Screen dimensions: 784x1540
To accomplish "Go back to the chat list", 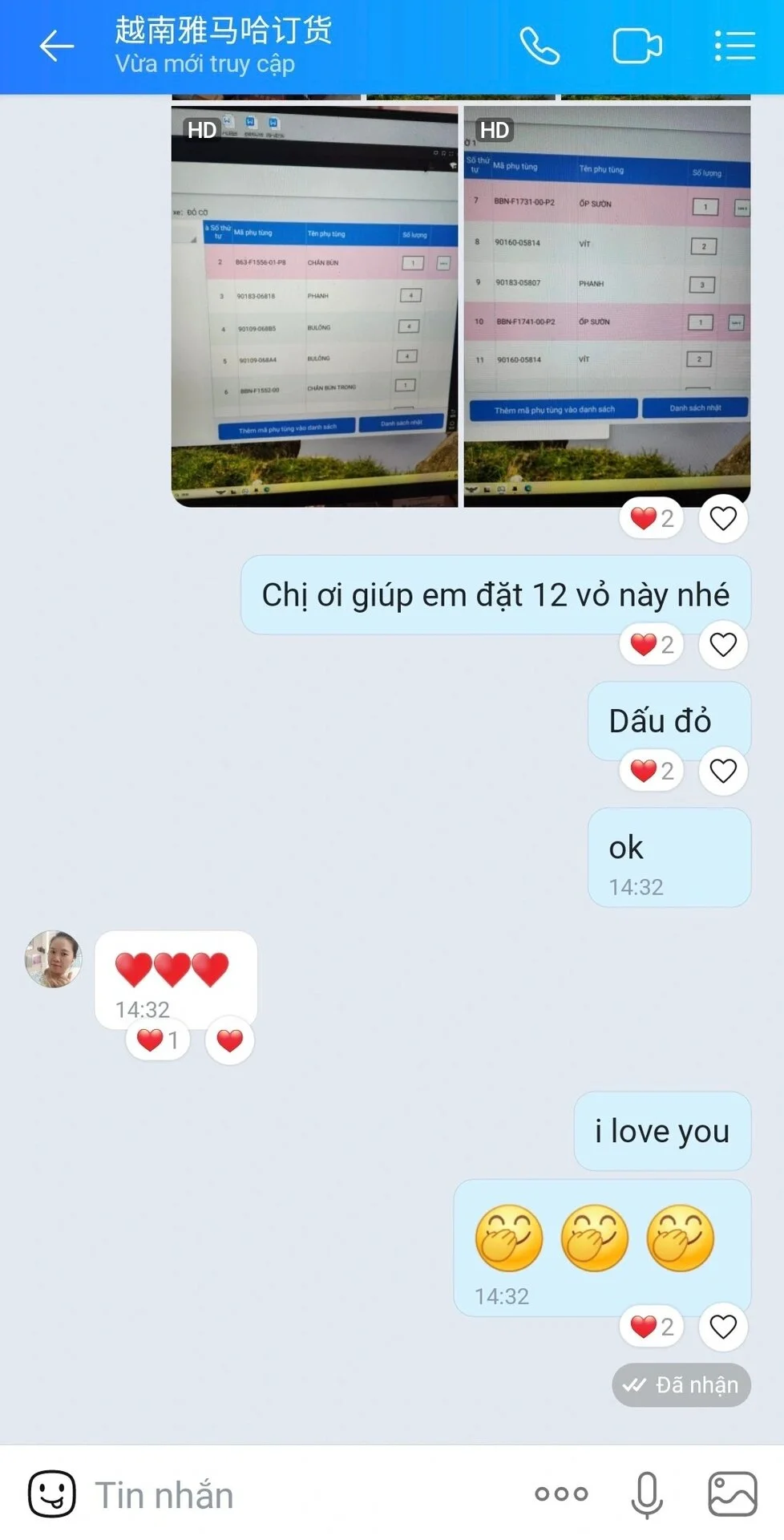I will 56,46.
